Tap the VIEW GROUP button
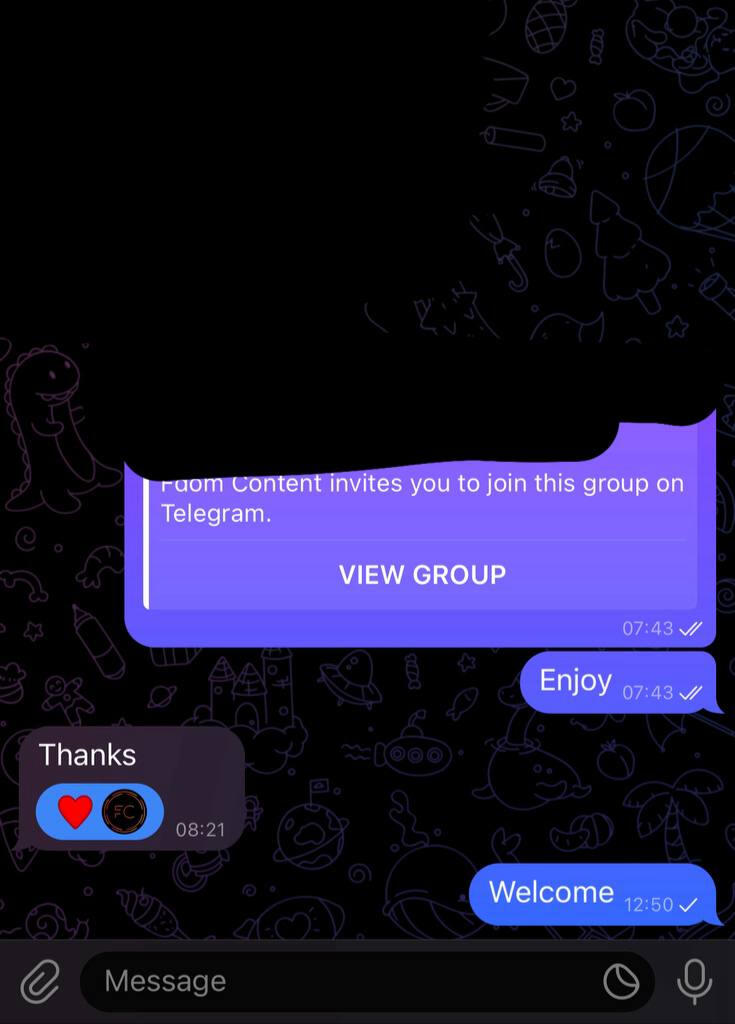 422,575
